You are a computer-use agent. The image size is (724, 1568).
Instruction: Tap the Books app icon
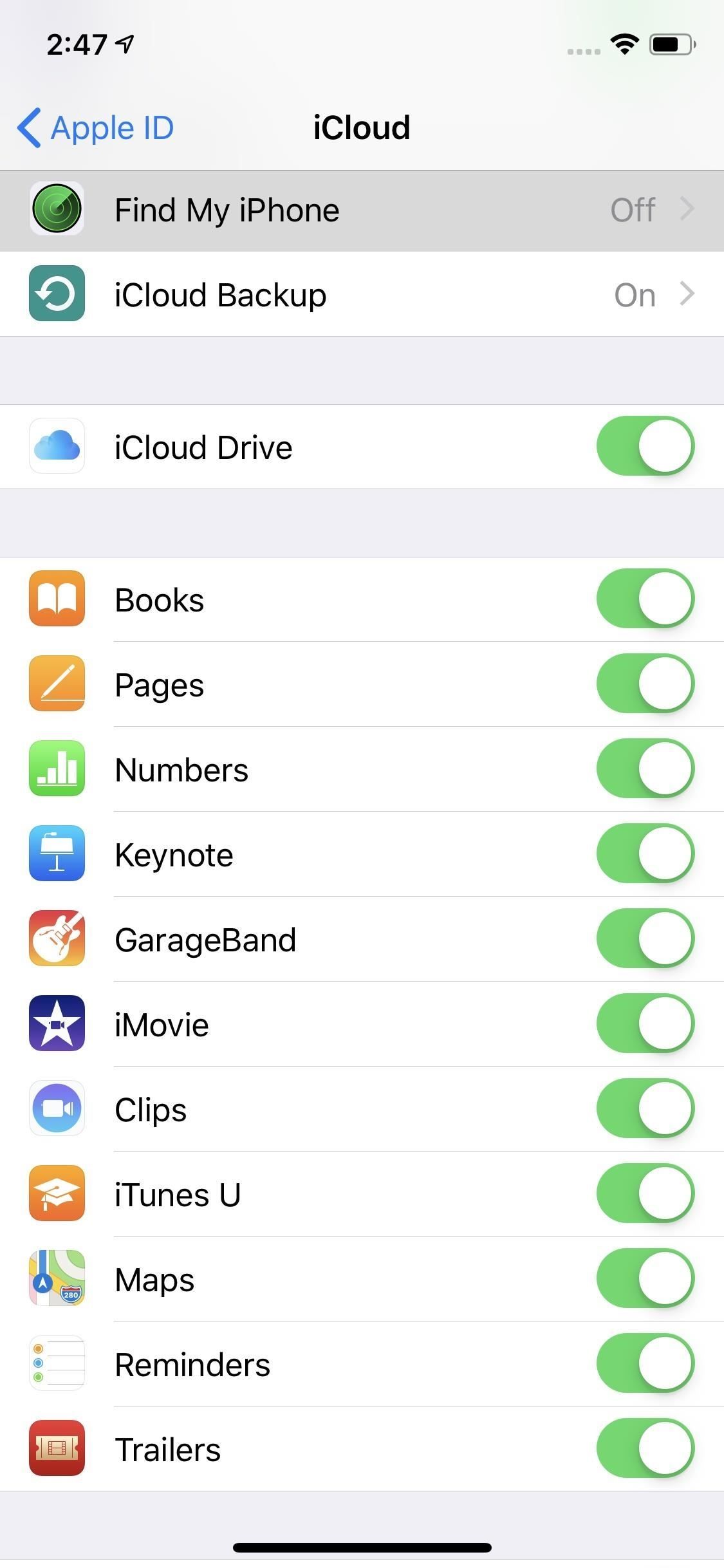tap(57, 599)
